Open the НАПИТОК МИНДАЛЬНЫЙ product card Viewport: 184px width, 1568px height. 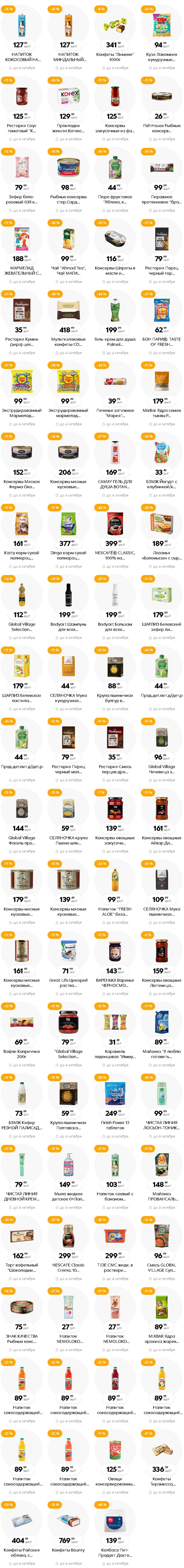68,27
